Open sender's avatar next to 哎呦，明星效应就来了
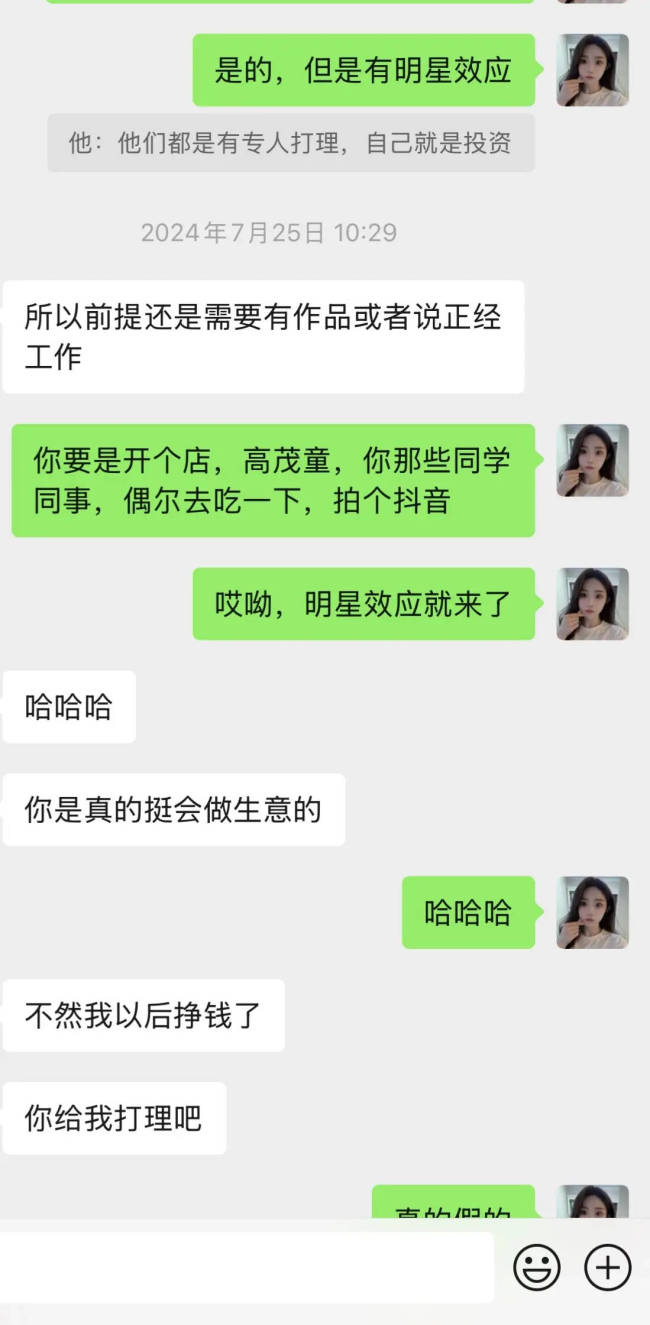The image size is (650, 1325). point(592,604)
